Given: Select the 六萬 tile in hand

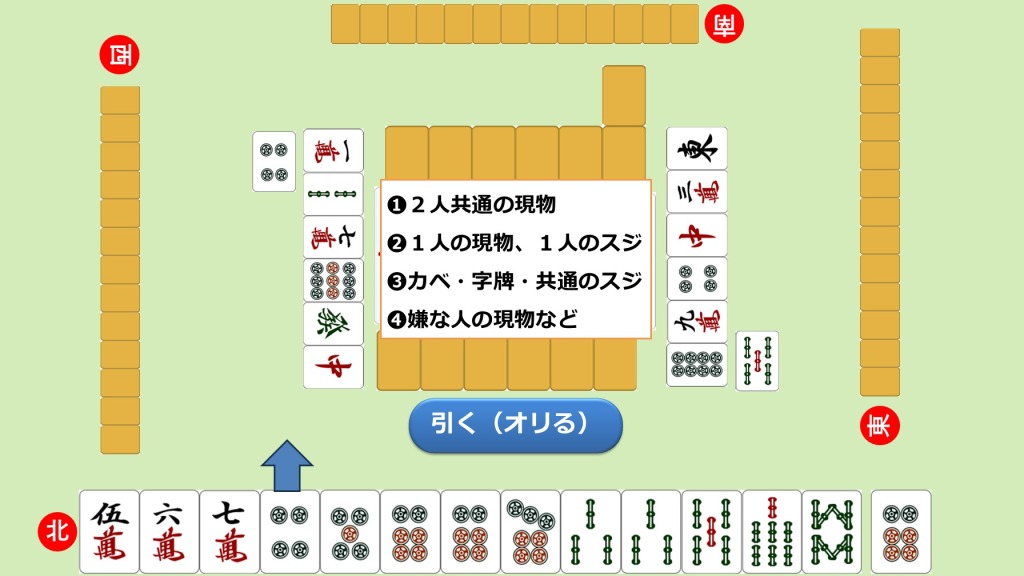Looking at the screenshot, I should pyautogui.click(x=169, y=531).
